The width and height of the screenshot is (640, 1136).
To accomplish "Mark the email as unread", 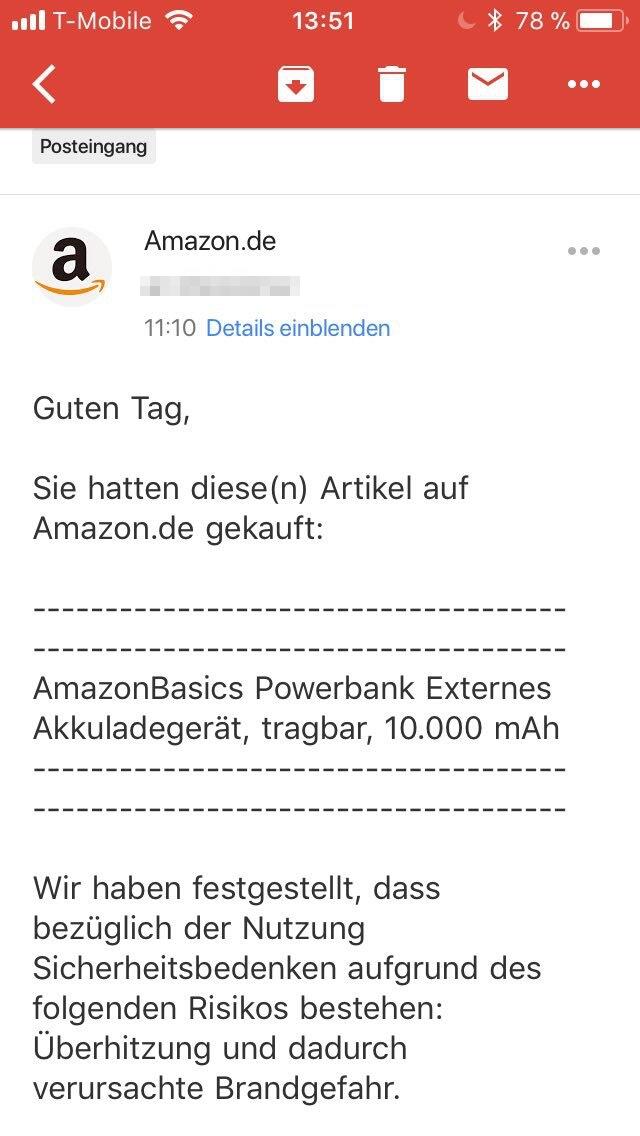I will pos(488,84).
